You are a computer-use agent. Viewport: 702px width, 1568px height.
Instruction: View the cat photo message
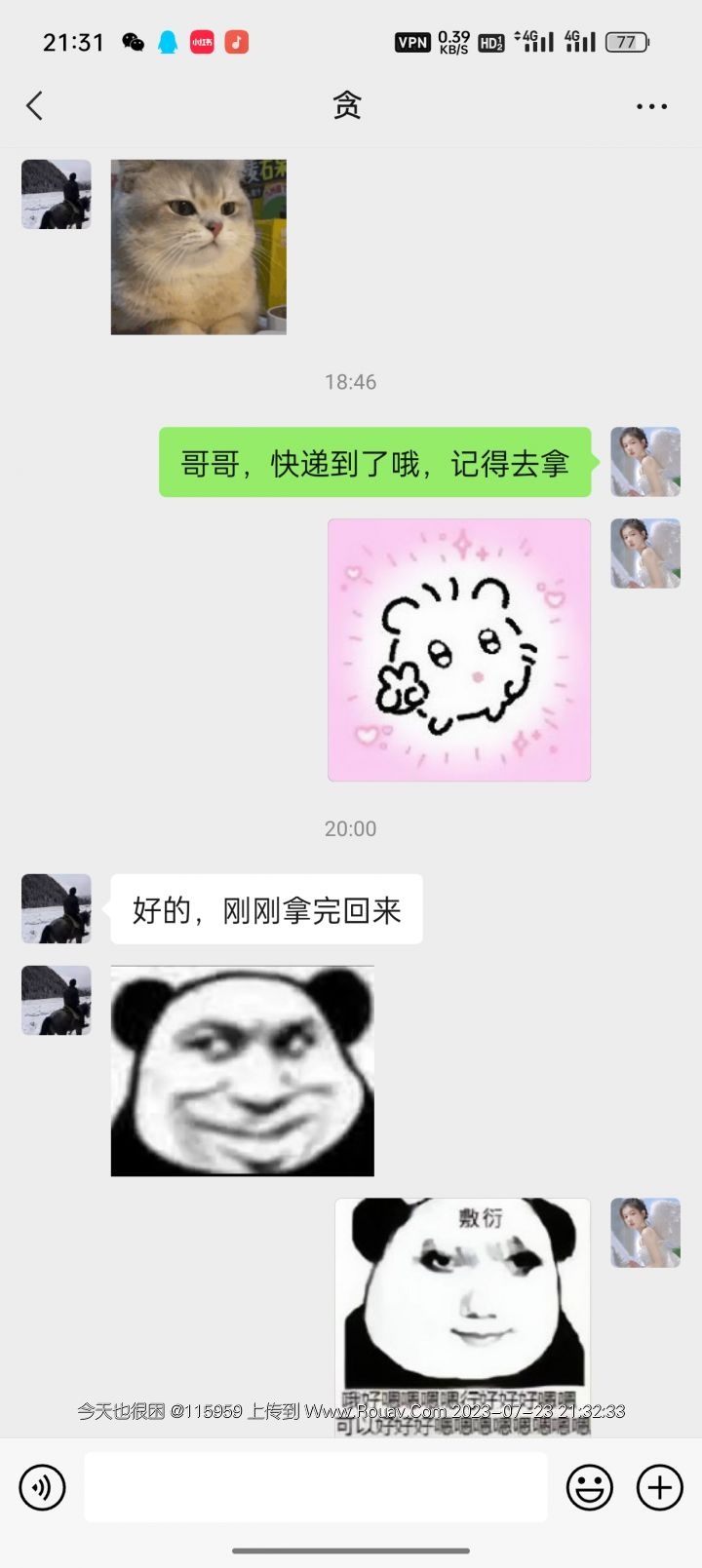199,248
